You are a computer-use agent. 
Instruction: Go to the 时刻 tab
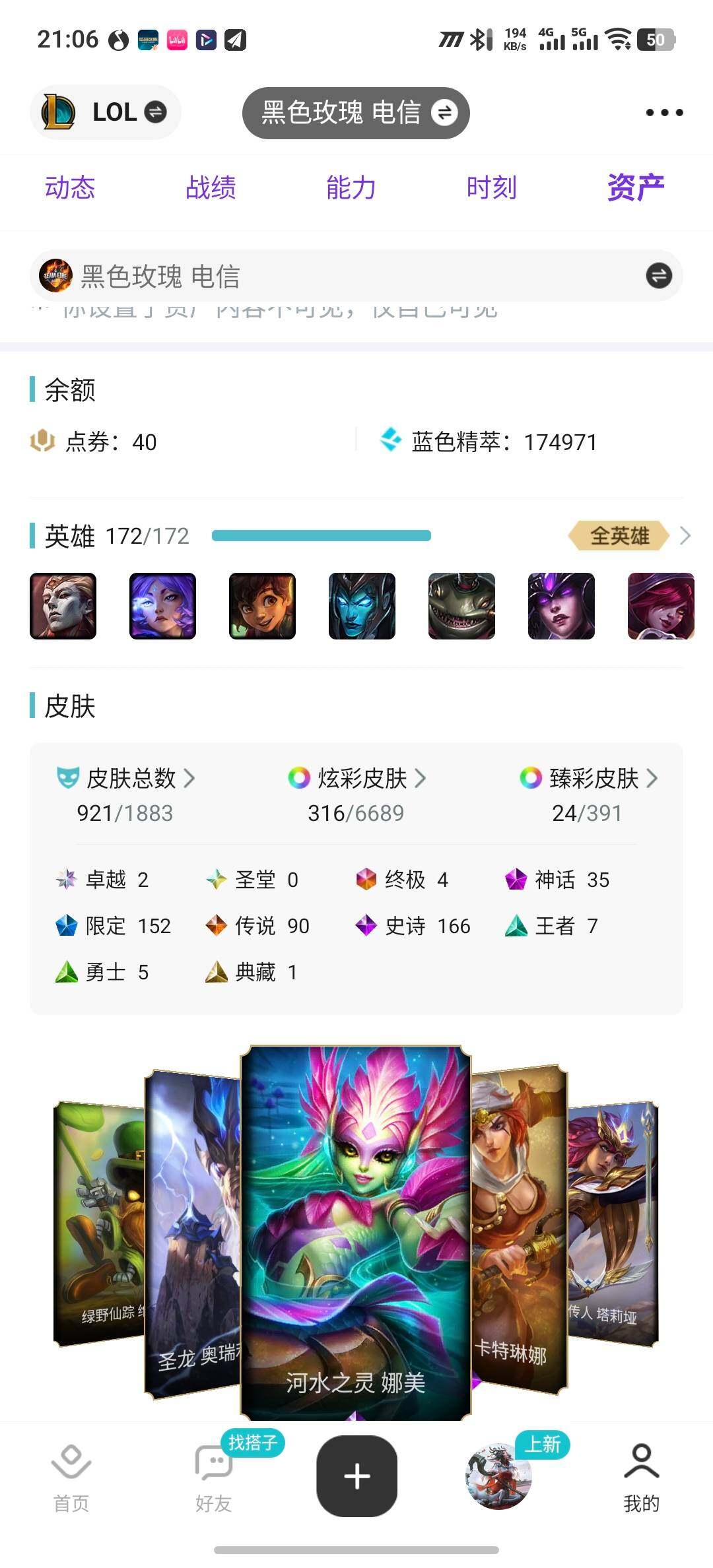(492, 188)
